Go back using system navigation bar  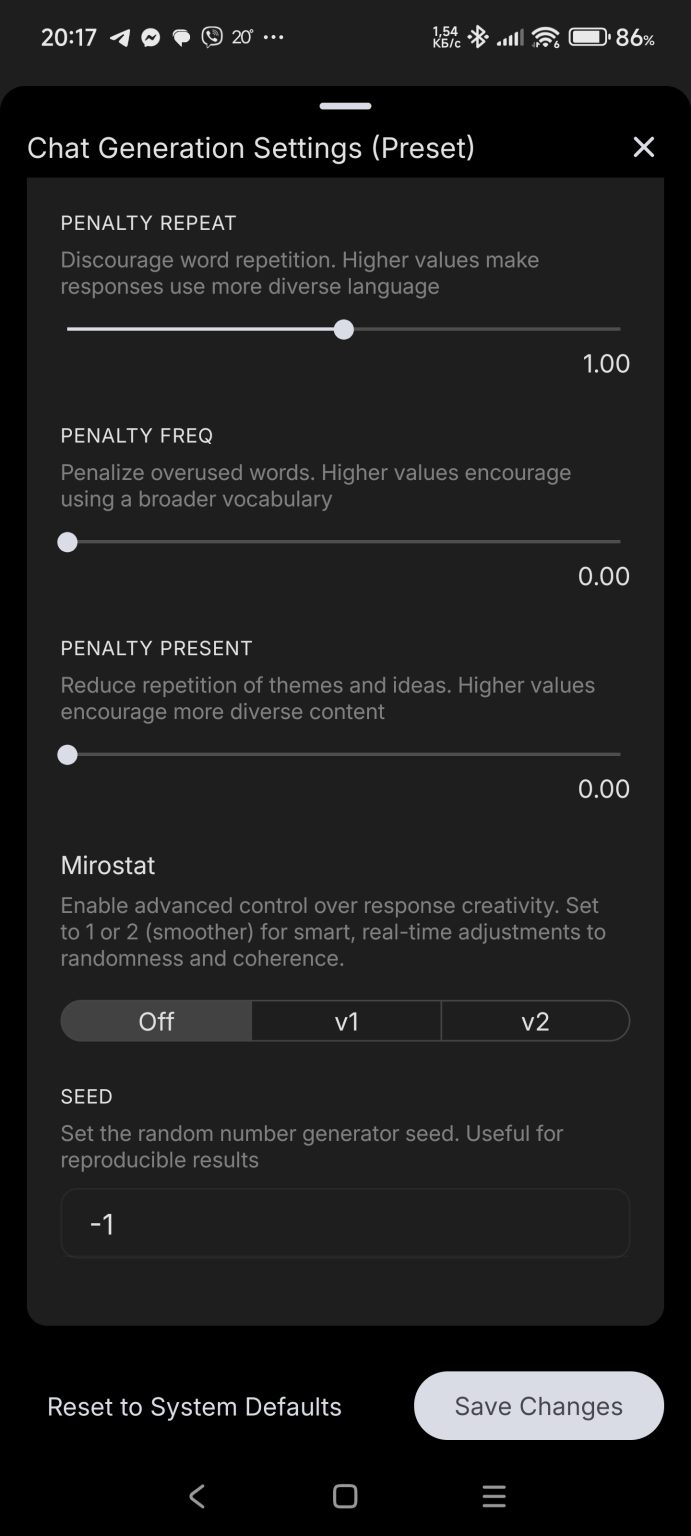[197, 1496]
